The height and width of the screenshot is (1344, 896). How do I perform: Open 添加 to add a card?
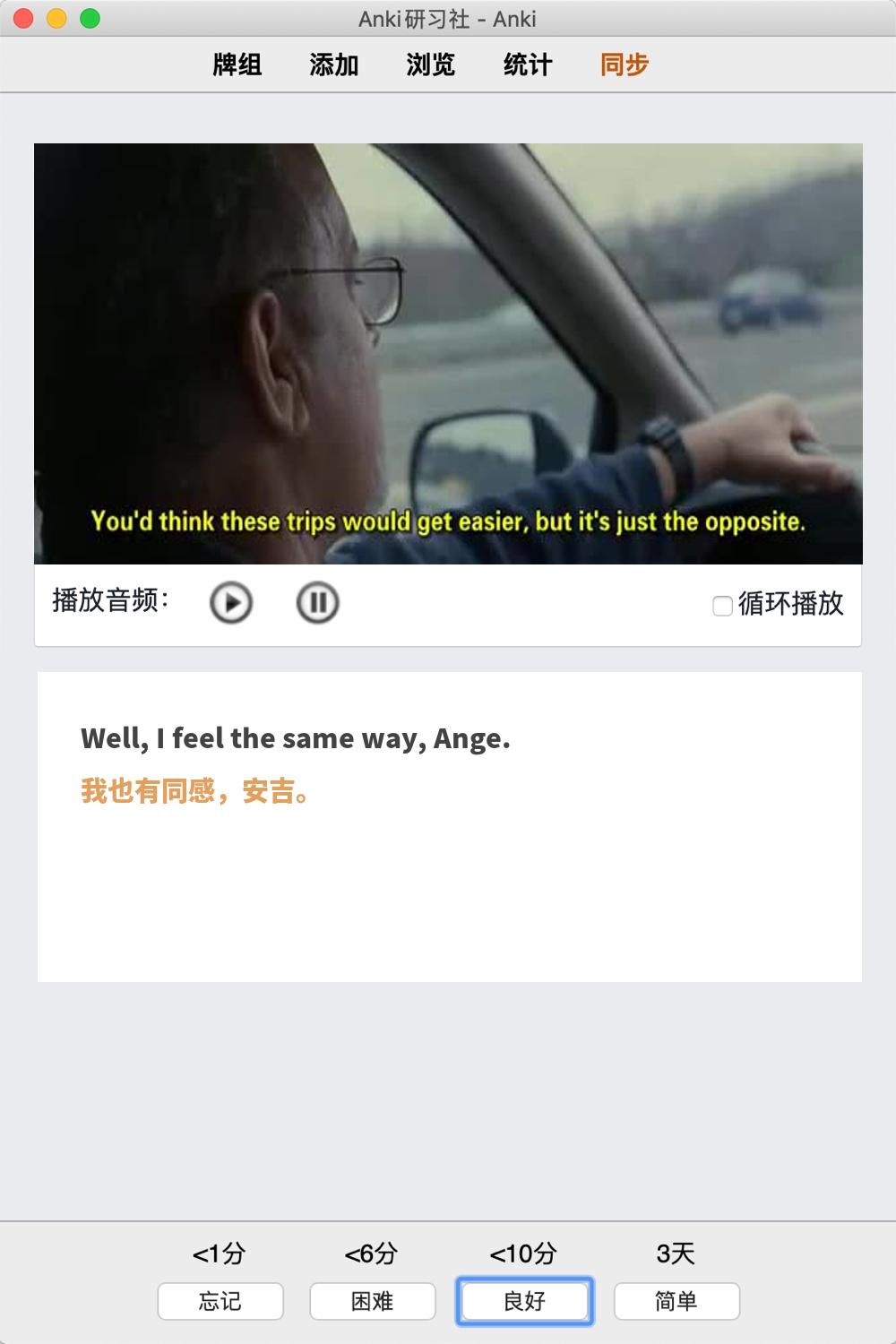tap(334, 65)
